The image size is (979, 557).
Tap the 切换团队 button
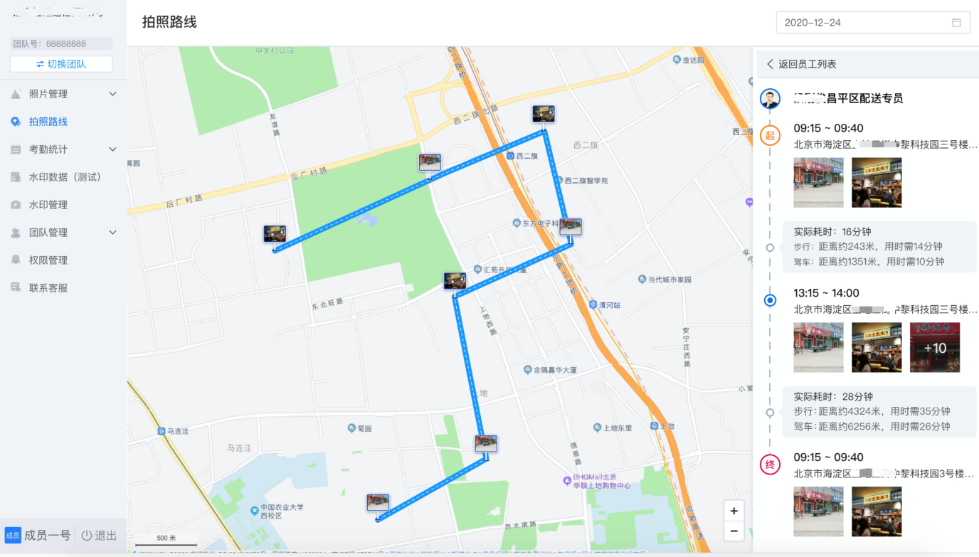61,64
